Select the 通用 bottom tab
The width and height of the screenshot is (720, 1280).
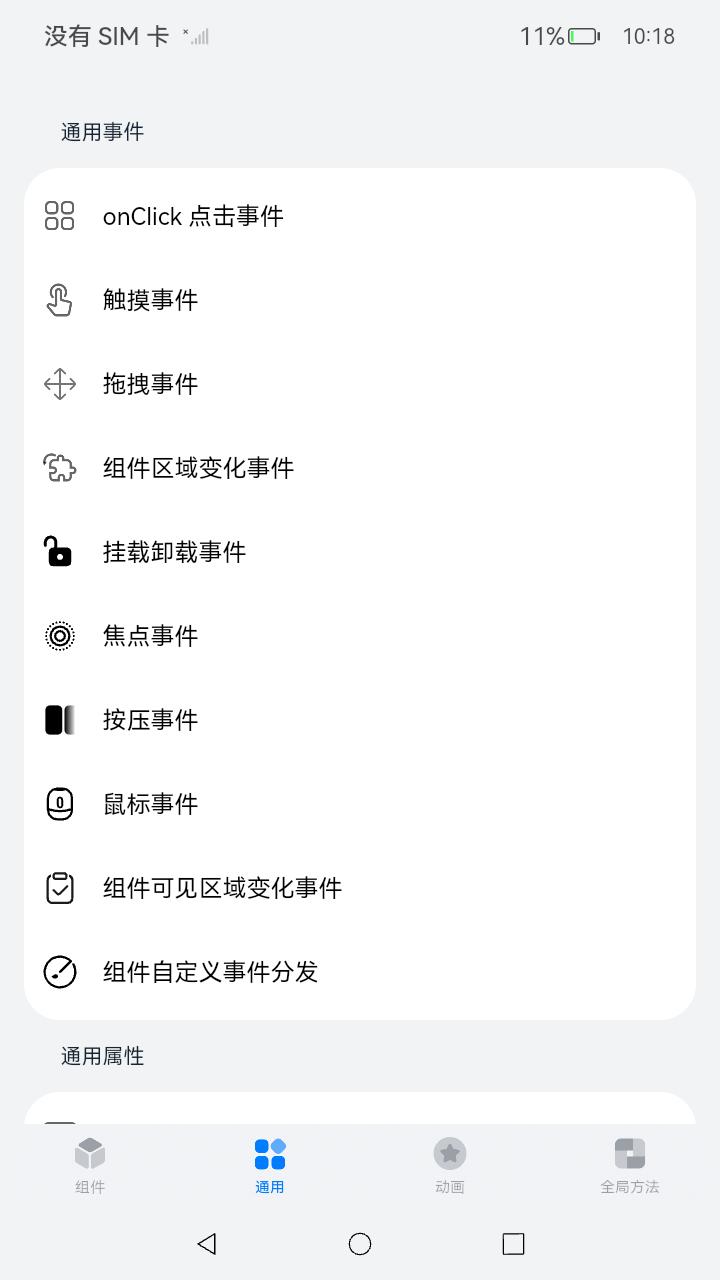[x=270, y=1166]
